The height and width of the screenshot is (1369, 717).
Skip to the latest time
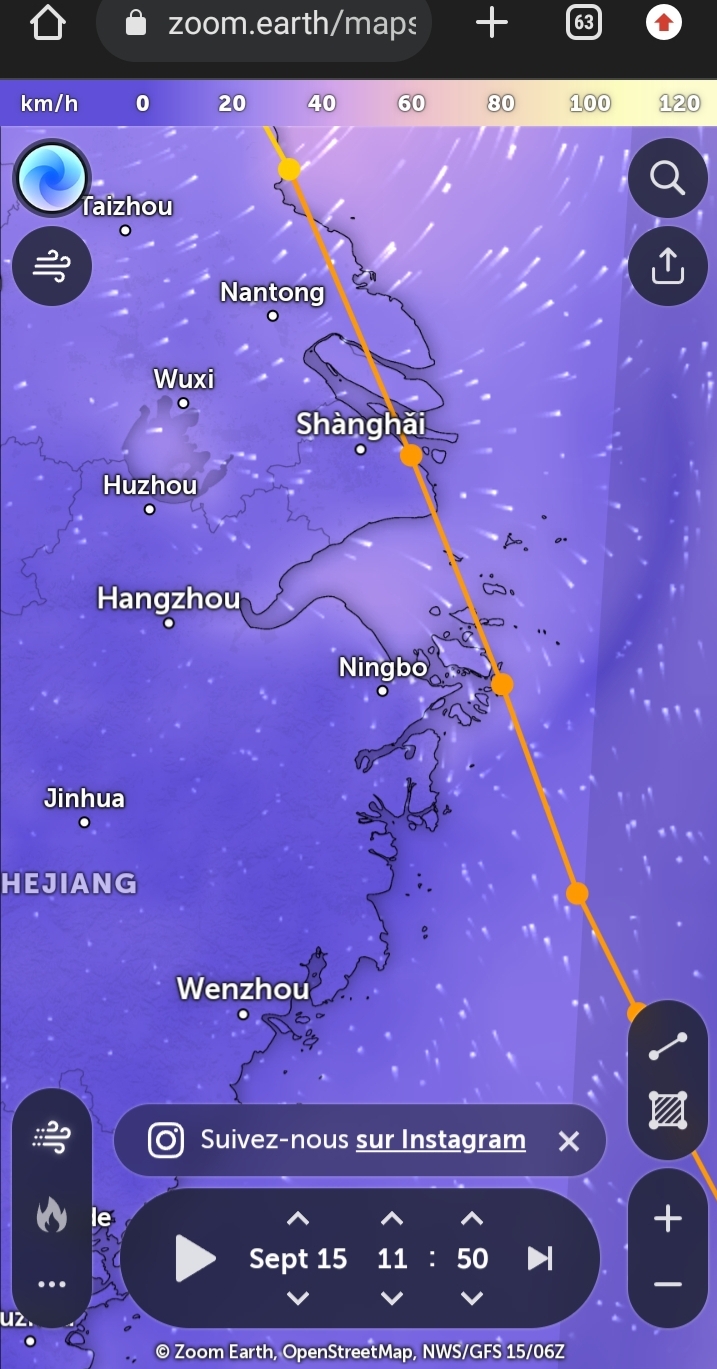(x=540, y=1258)
